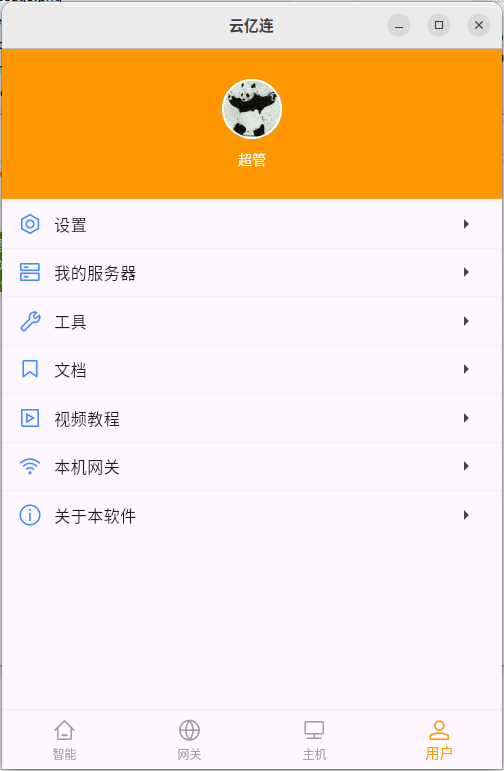This screenshot has width=504, height=771.
Task: Open the 文档 documents row
Action: coord(252,370)
